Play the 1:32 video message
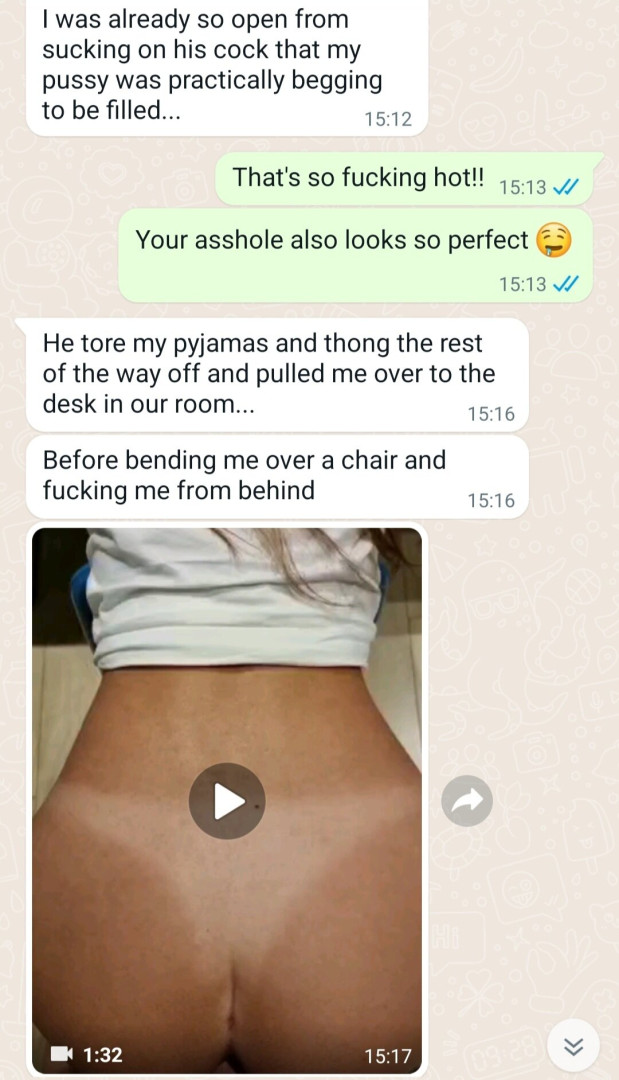This screenshot has height=1080, width=619. [x=227, y=801]
